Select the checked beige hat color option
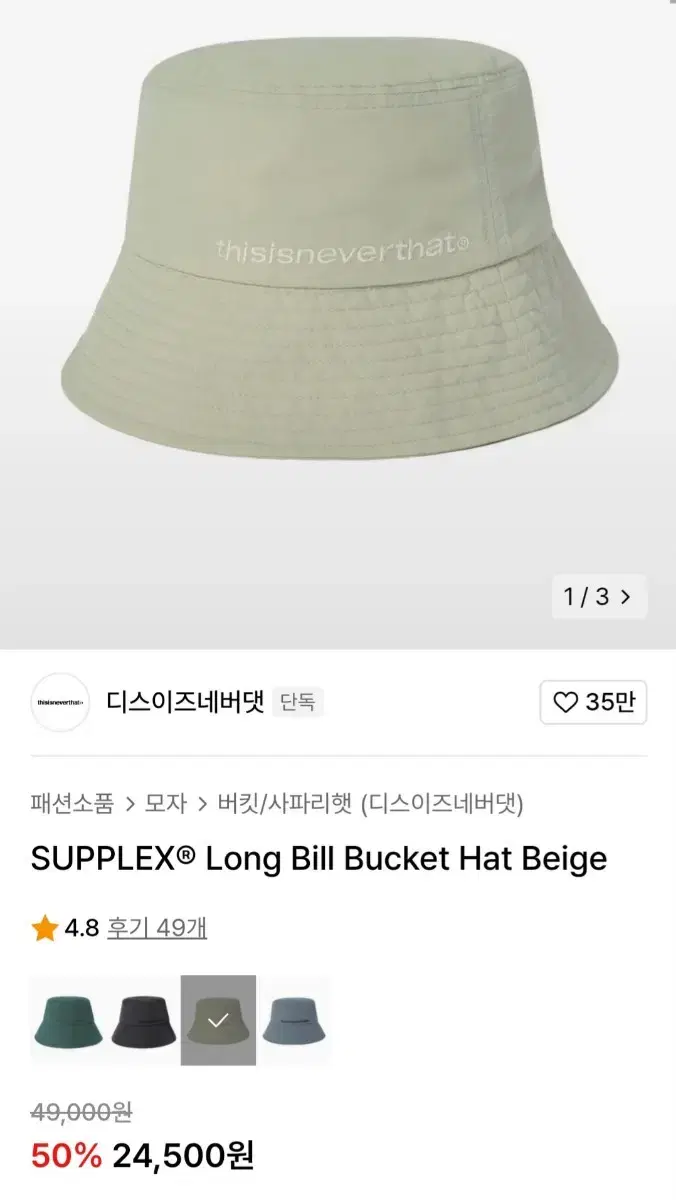The width and height of the screenshot is (676, 1200). 218,1020
